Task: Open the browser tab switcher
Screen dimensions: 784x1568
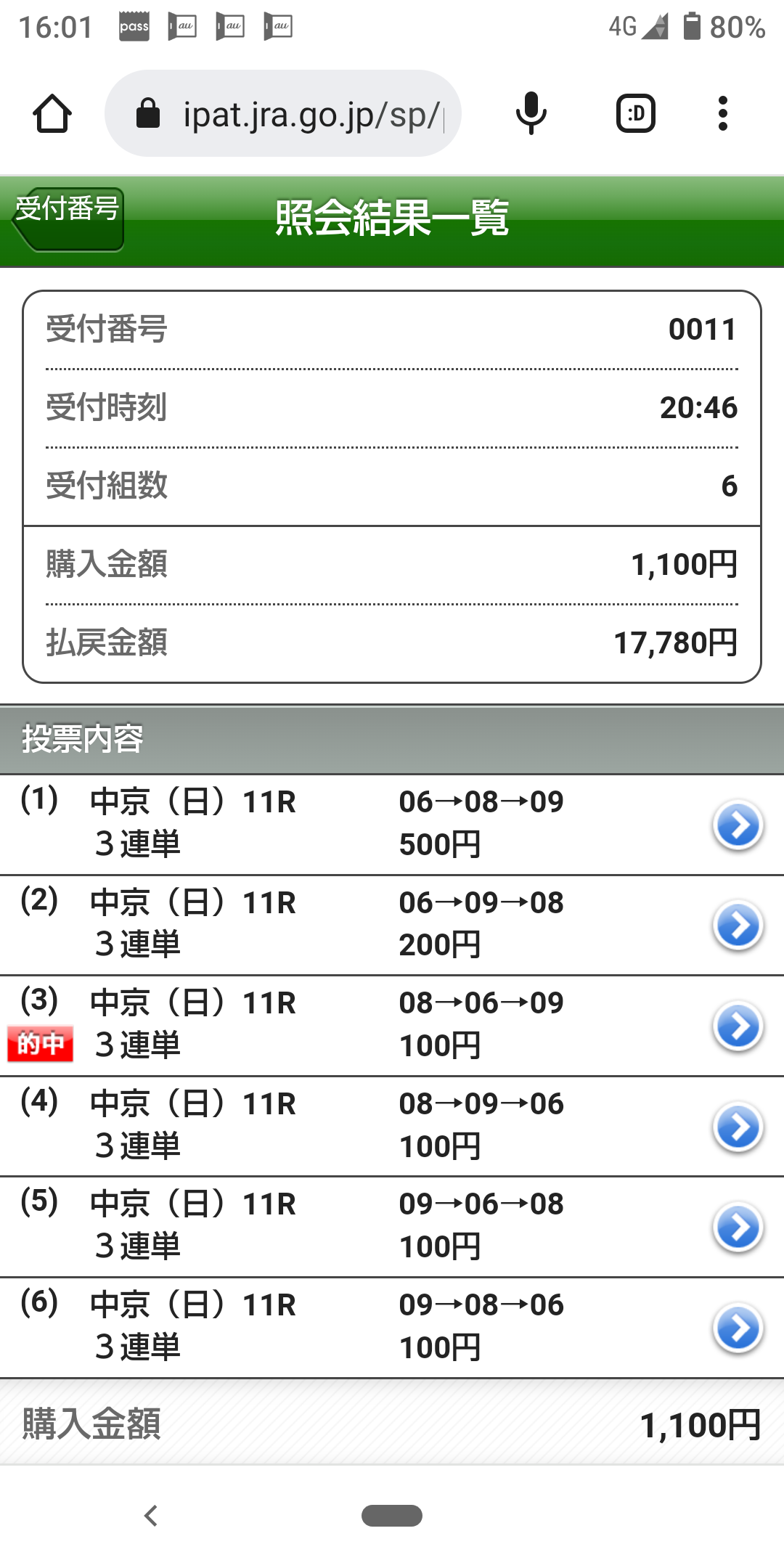Action: click(x=635, y=114)
